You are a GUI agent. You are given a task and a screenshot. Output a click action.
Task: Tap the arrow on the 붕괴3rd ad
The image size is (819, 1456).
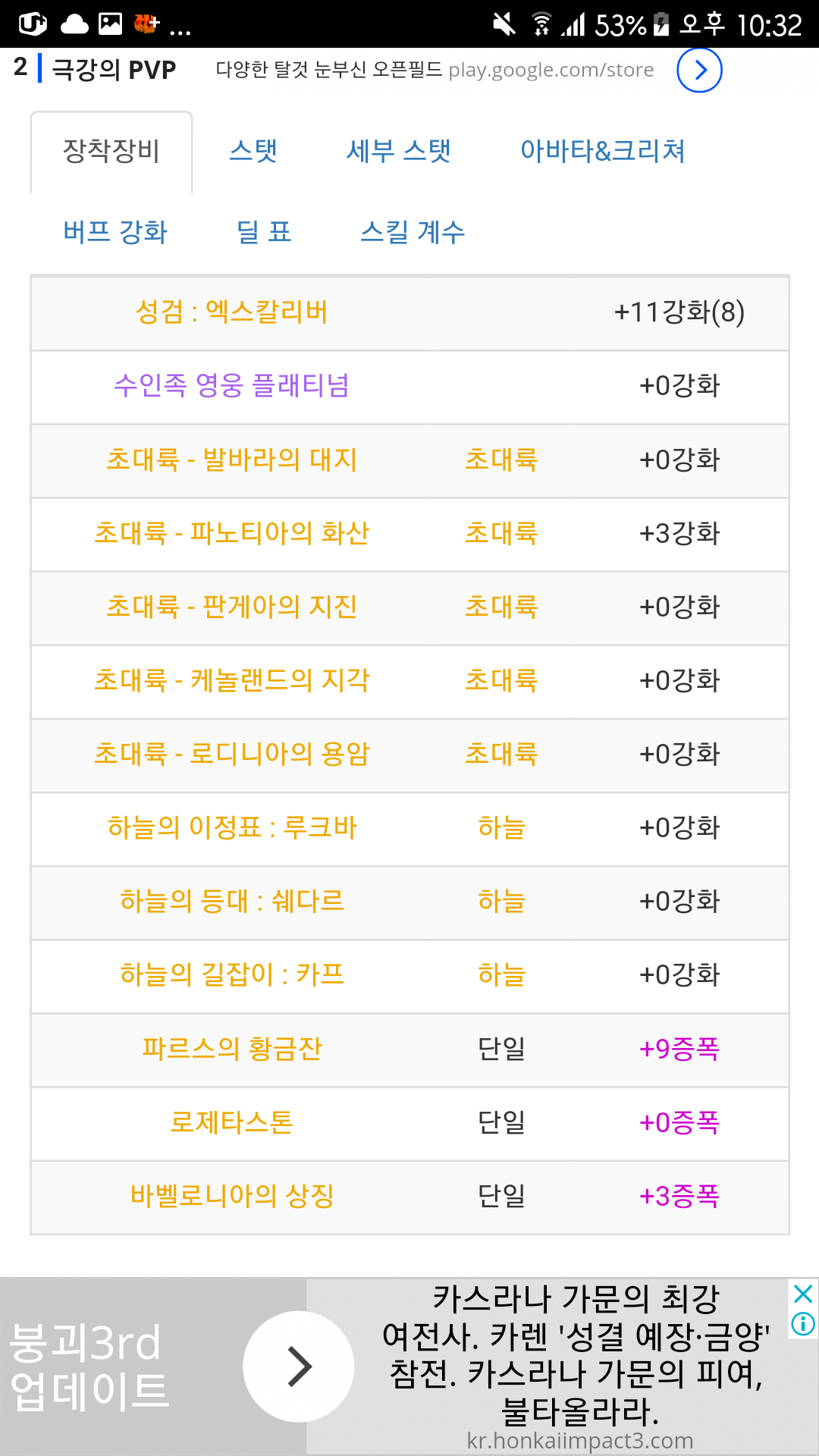[299, 1367]
